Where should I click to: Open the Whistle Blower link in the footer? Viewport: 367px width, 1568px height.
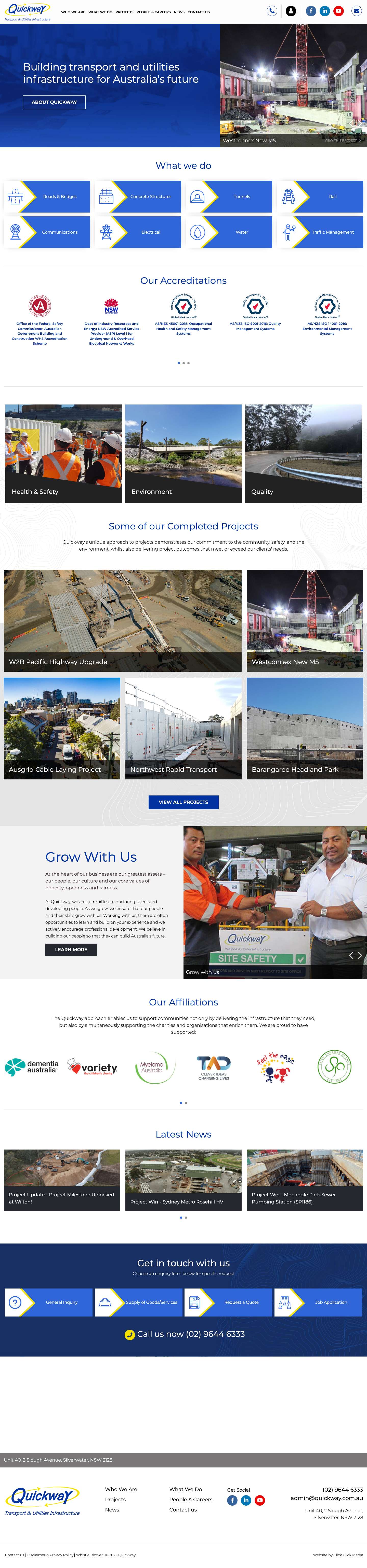point(88,1555)
